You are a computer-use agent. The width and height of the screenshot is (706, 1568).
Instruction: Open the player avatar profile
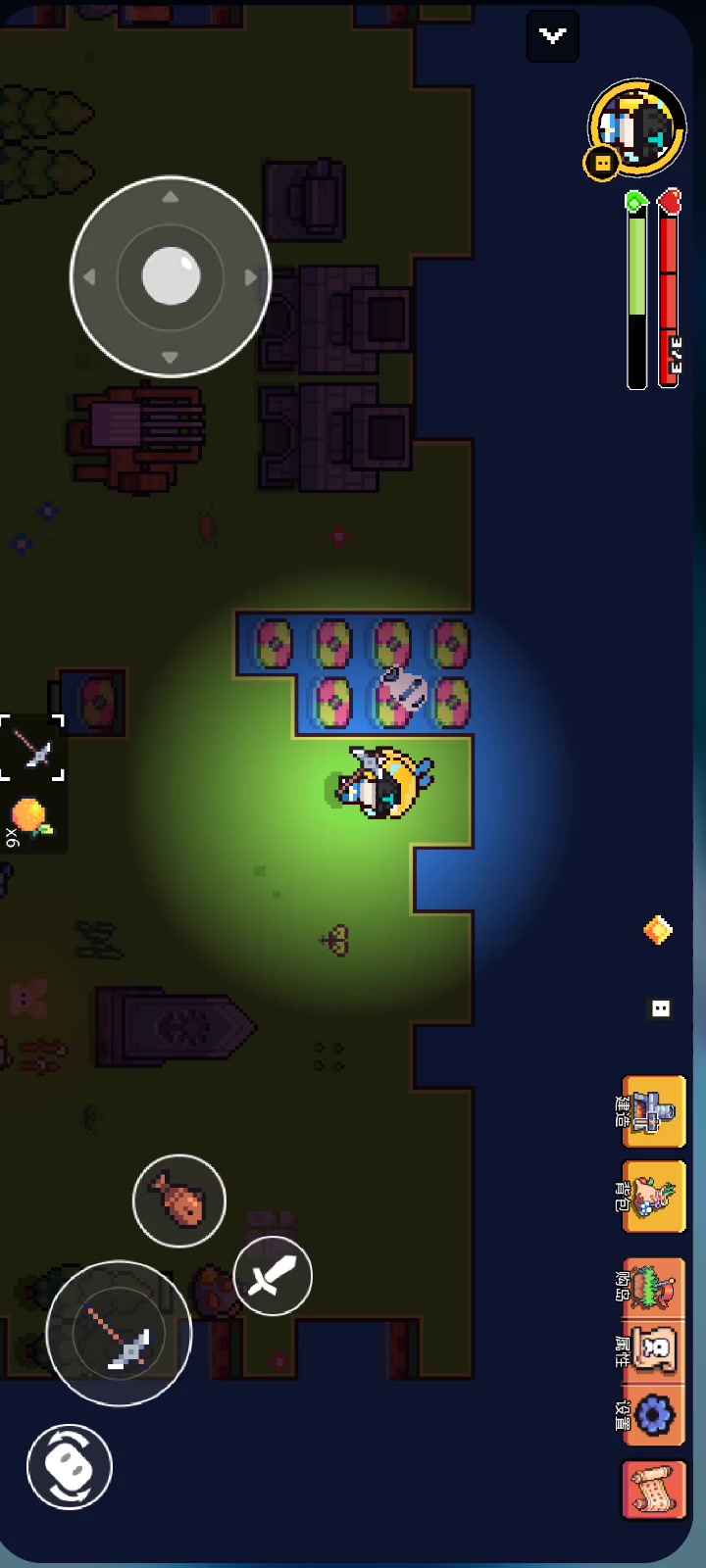pyautogui.click(x=637, y=127)
